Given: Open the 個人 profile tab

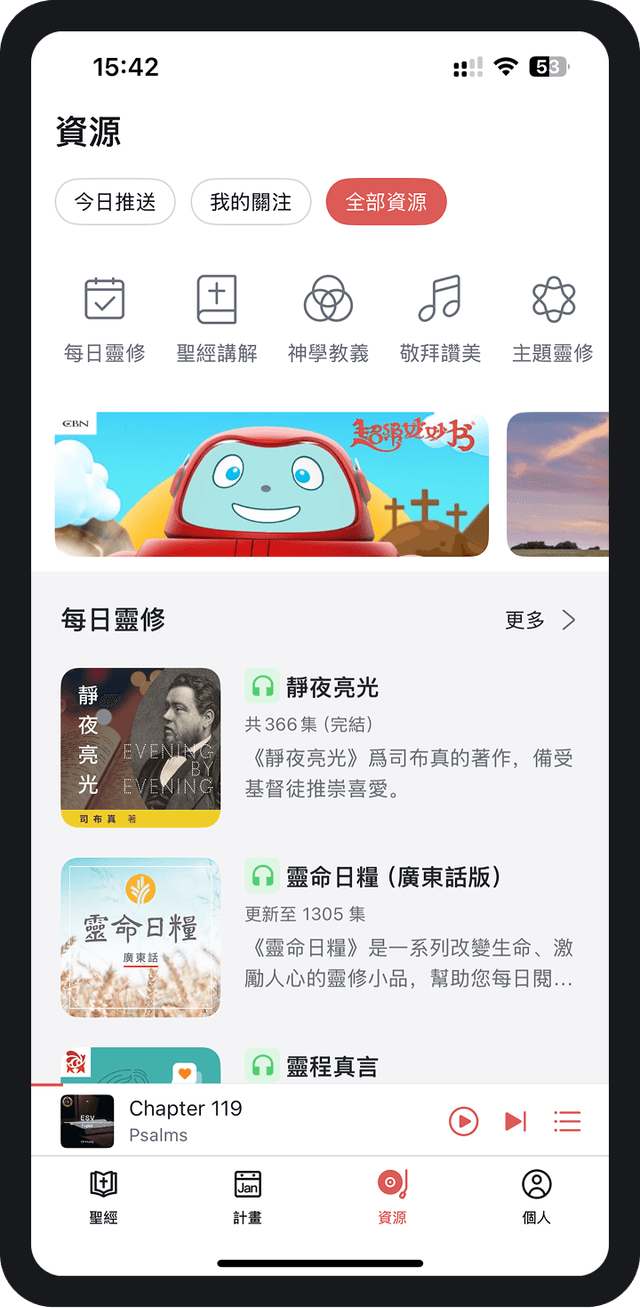Looking at the screenshot, I should click(x=536, y=1196).
